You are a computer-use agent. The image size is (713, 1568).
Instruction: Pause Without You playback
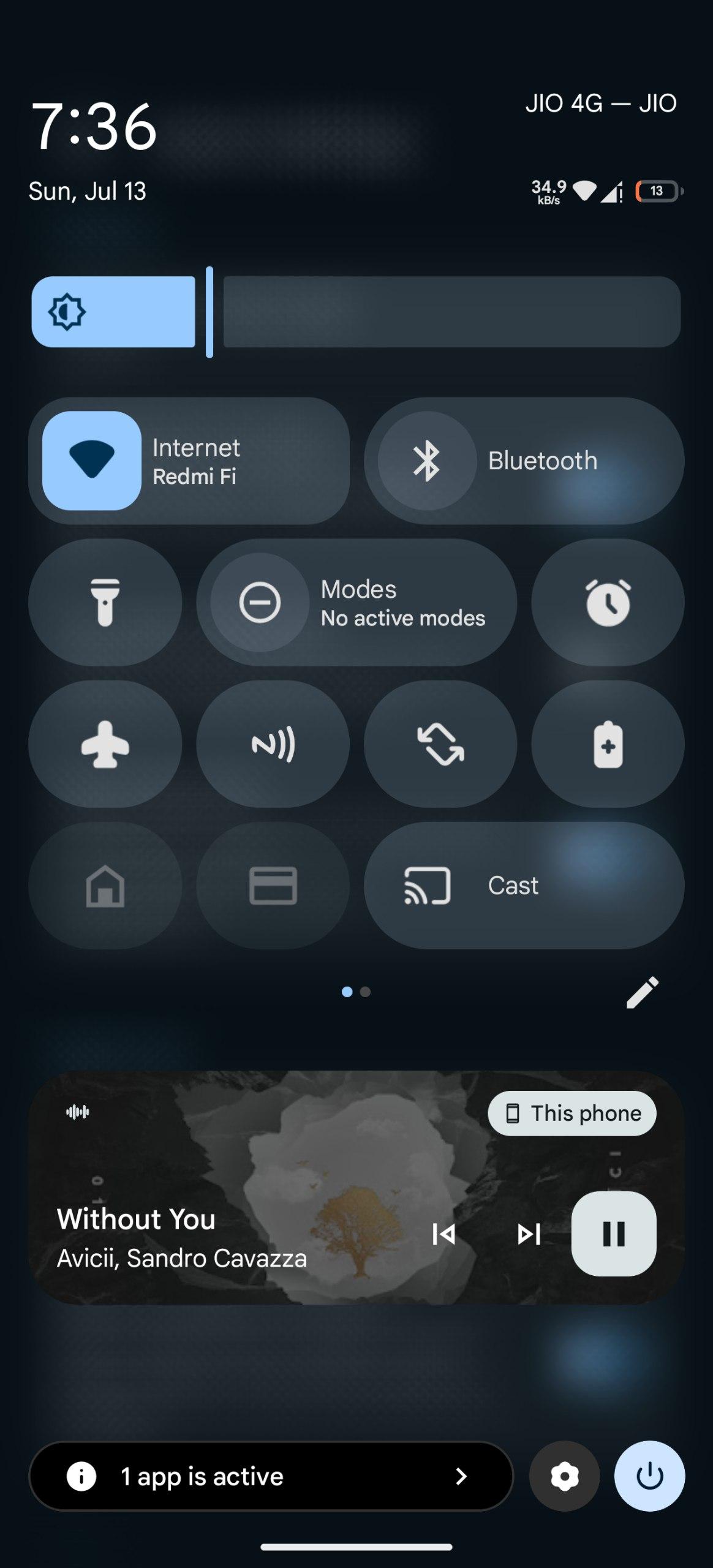pyautogui.click(x=614, y=1234)
